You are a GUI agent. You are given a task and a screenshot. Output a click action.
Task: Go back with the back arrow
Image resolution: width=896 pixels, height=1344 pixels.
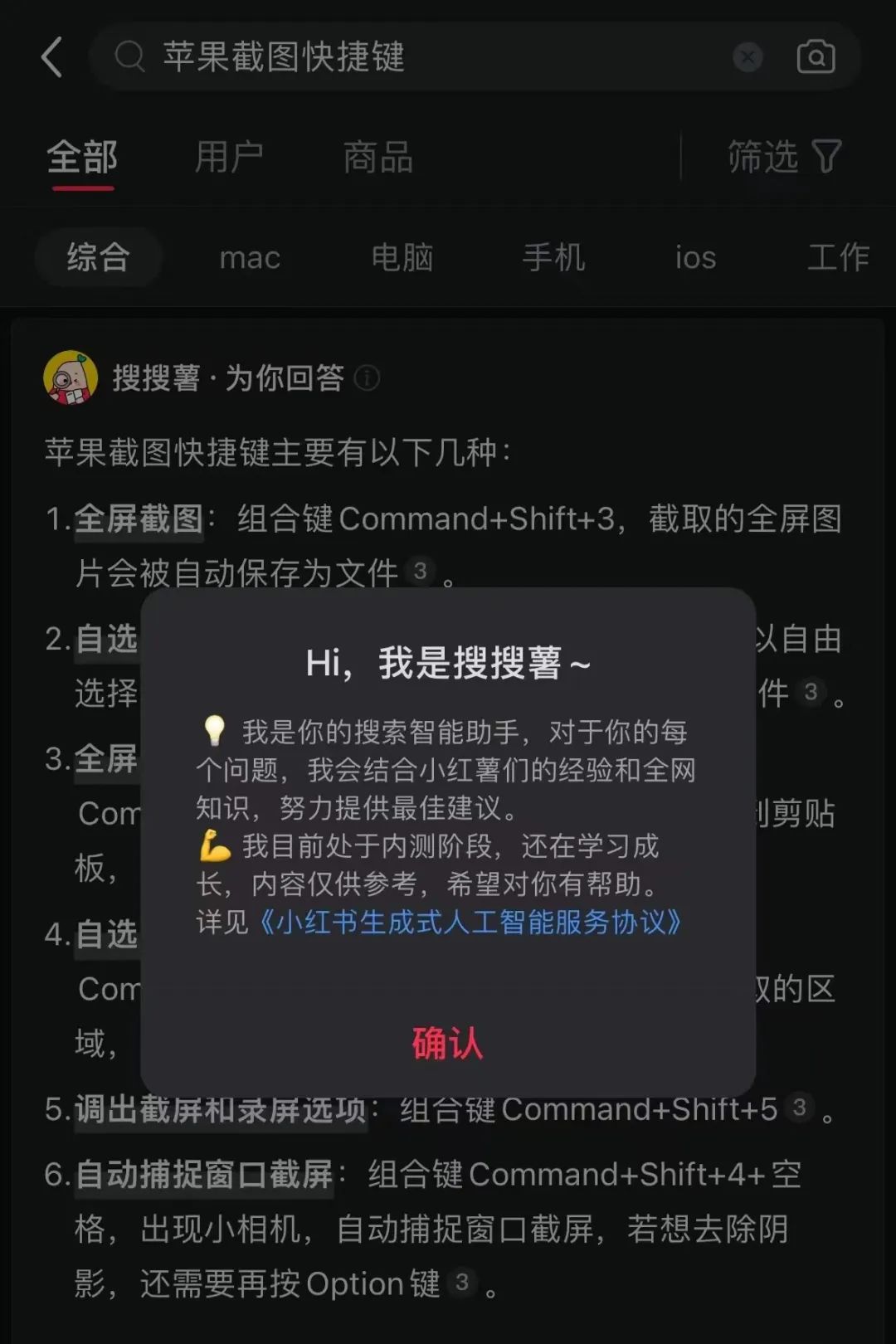51,57
